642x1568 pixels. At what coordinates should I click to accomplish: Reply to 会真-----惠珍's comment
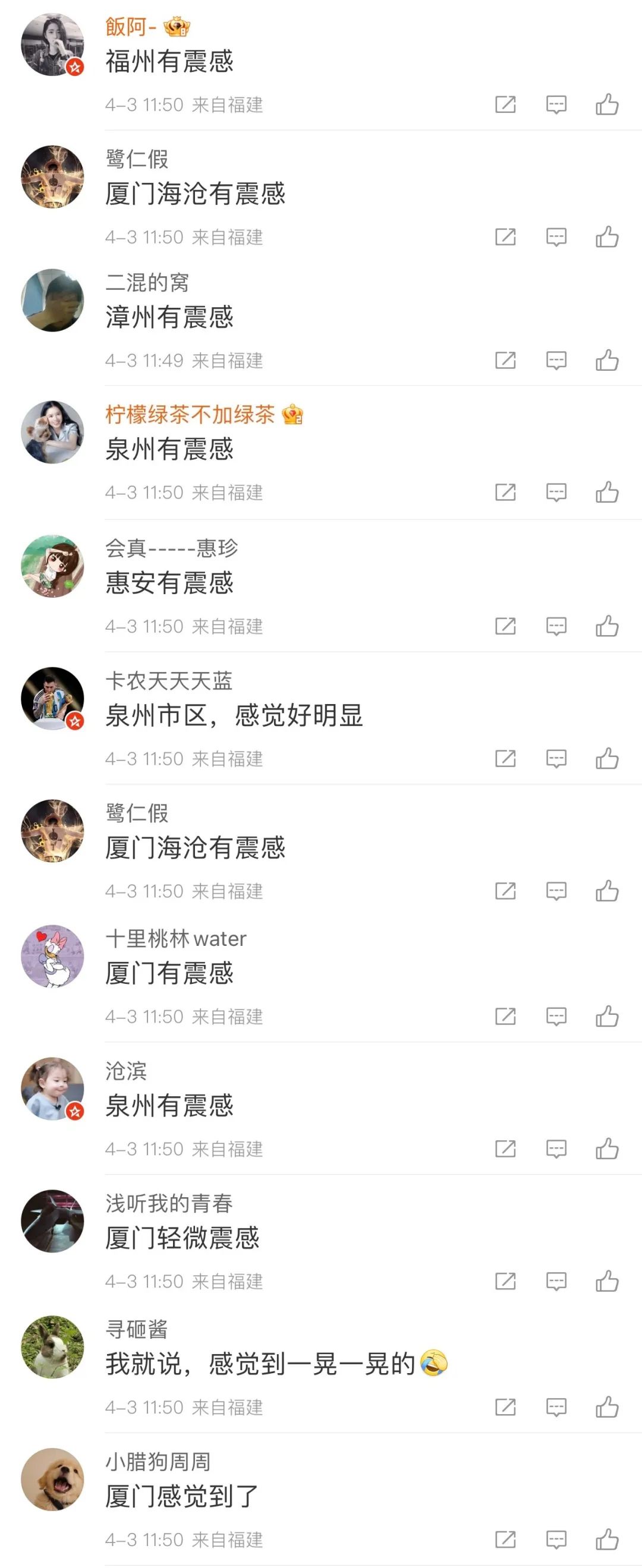pos(556,626)
